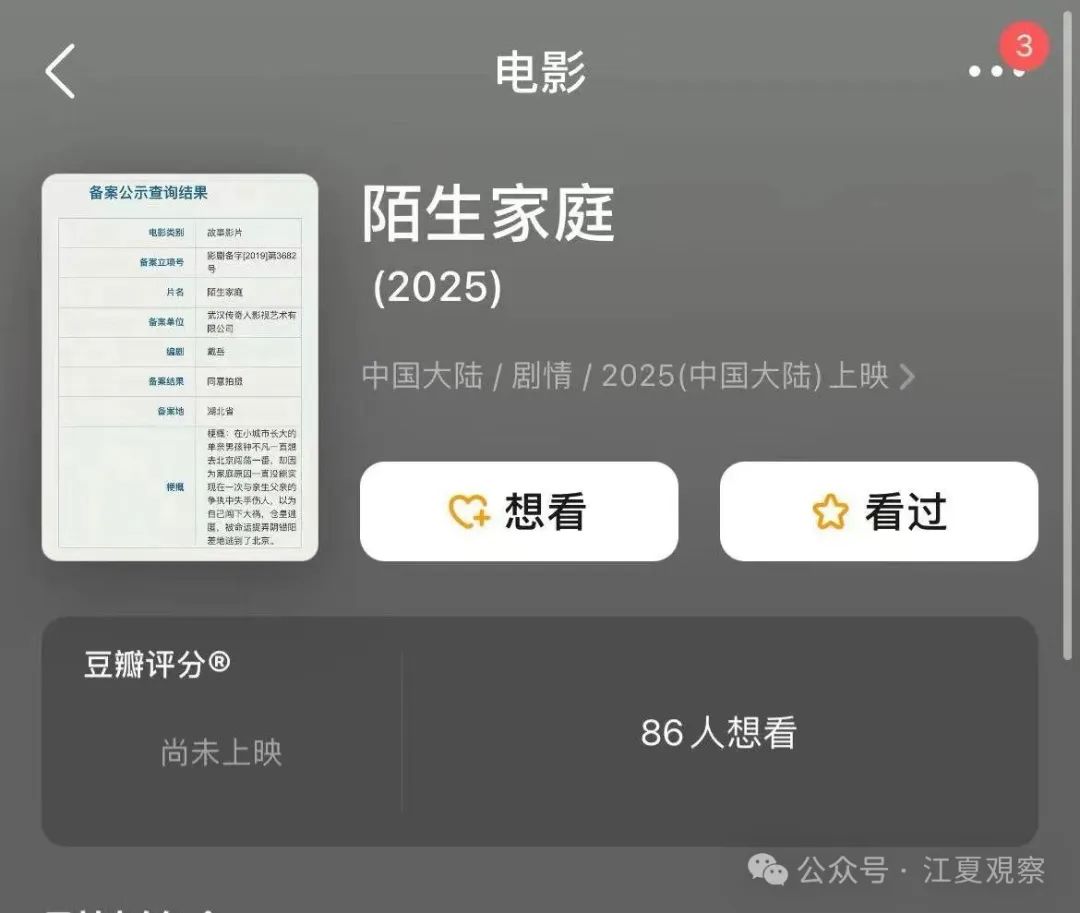Screen dimensions: 1080x913
Task: Mark the movie as 看过
Action: click(x=878, y=511)
